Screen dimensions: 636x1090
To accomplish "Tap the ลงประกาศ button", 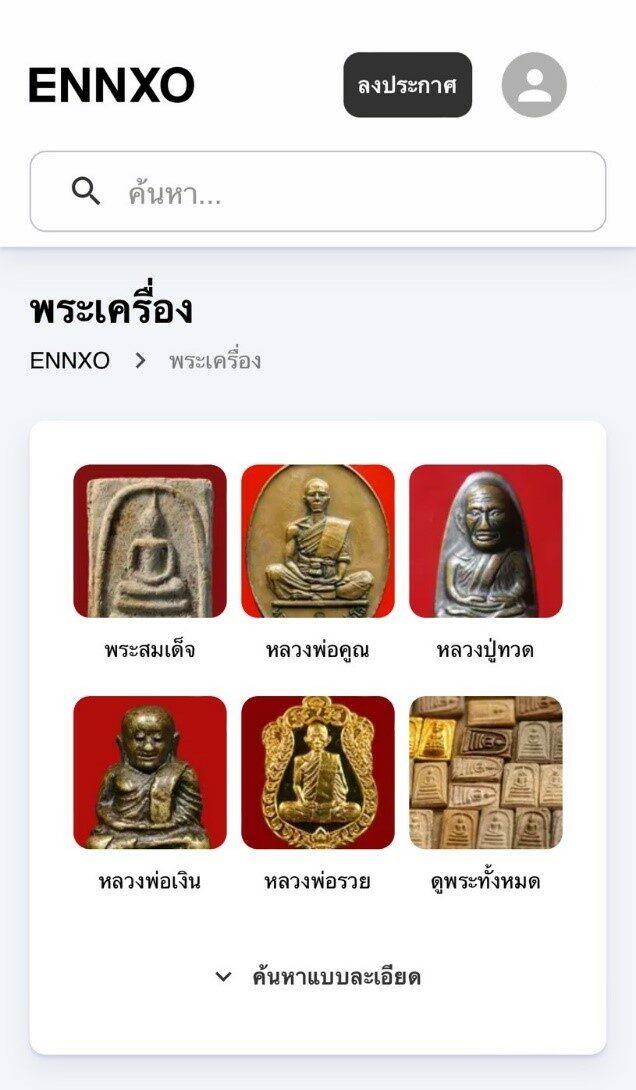I will [x=407, y=85].
